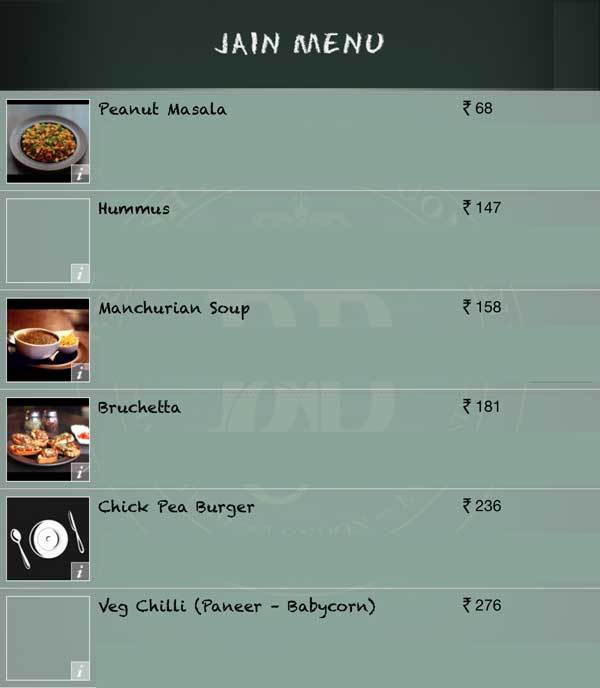Tap the info icon on Veg Chilli thumbnail
600x688 pixels.
coord(80,671)
